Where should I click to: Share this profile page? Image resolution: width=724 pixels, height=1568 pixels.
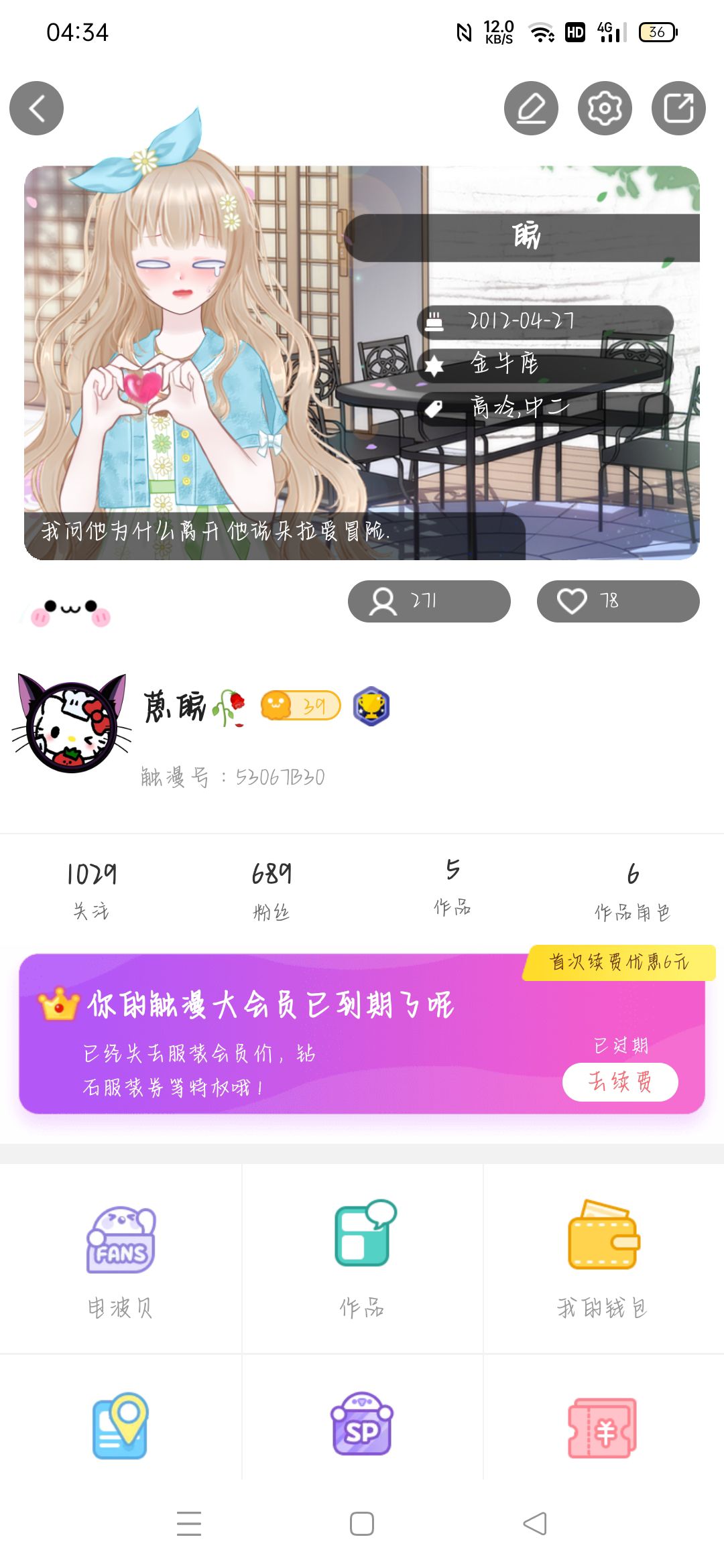point(678,108)
